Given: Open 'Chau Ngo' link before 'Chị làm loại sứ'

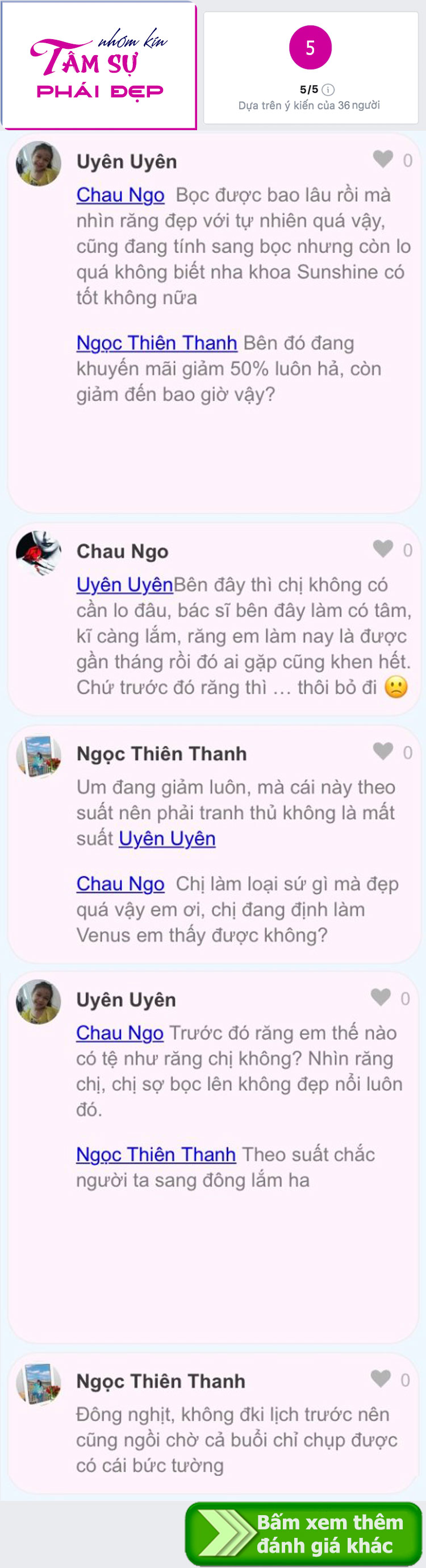Looking at the screenshot, I should 120,883.
